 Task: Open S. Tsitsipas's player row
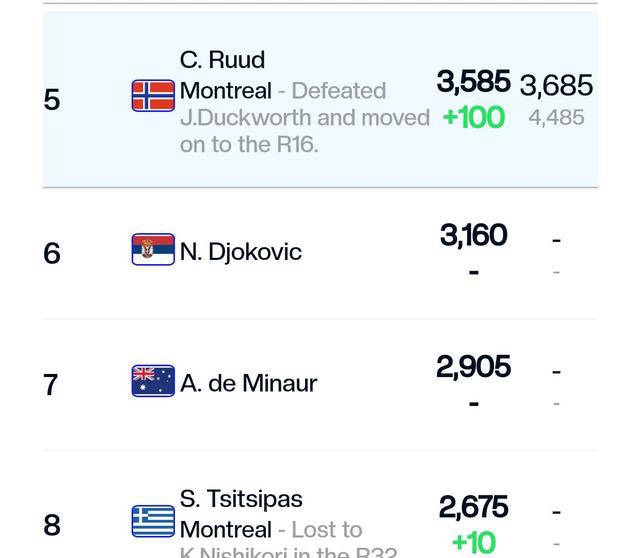point(241,499)
